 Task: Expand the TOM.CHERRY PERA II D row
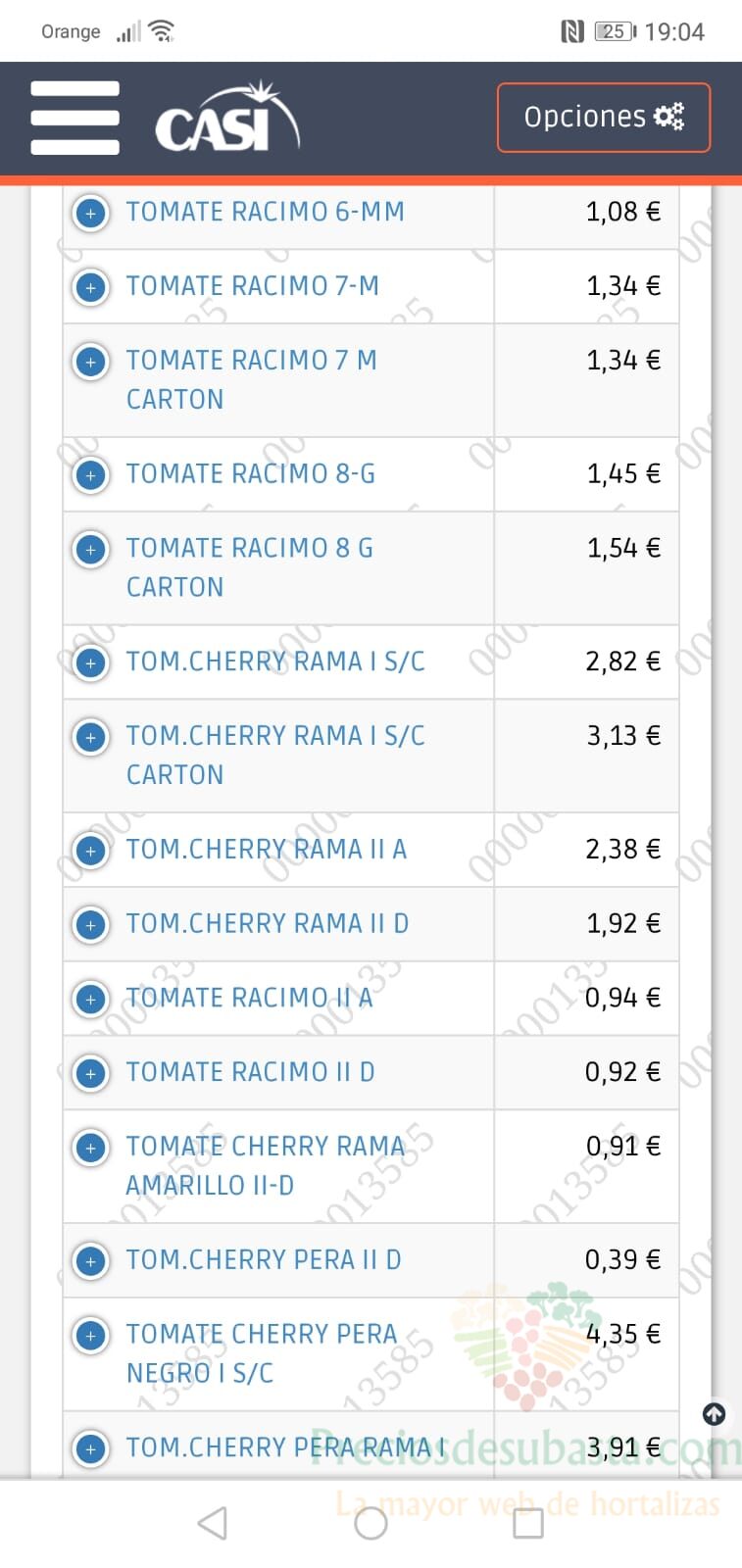(x=91, y=1261)
